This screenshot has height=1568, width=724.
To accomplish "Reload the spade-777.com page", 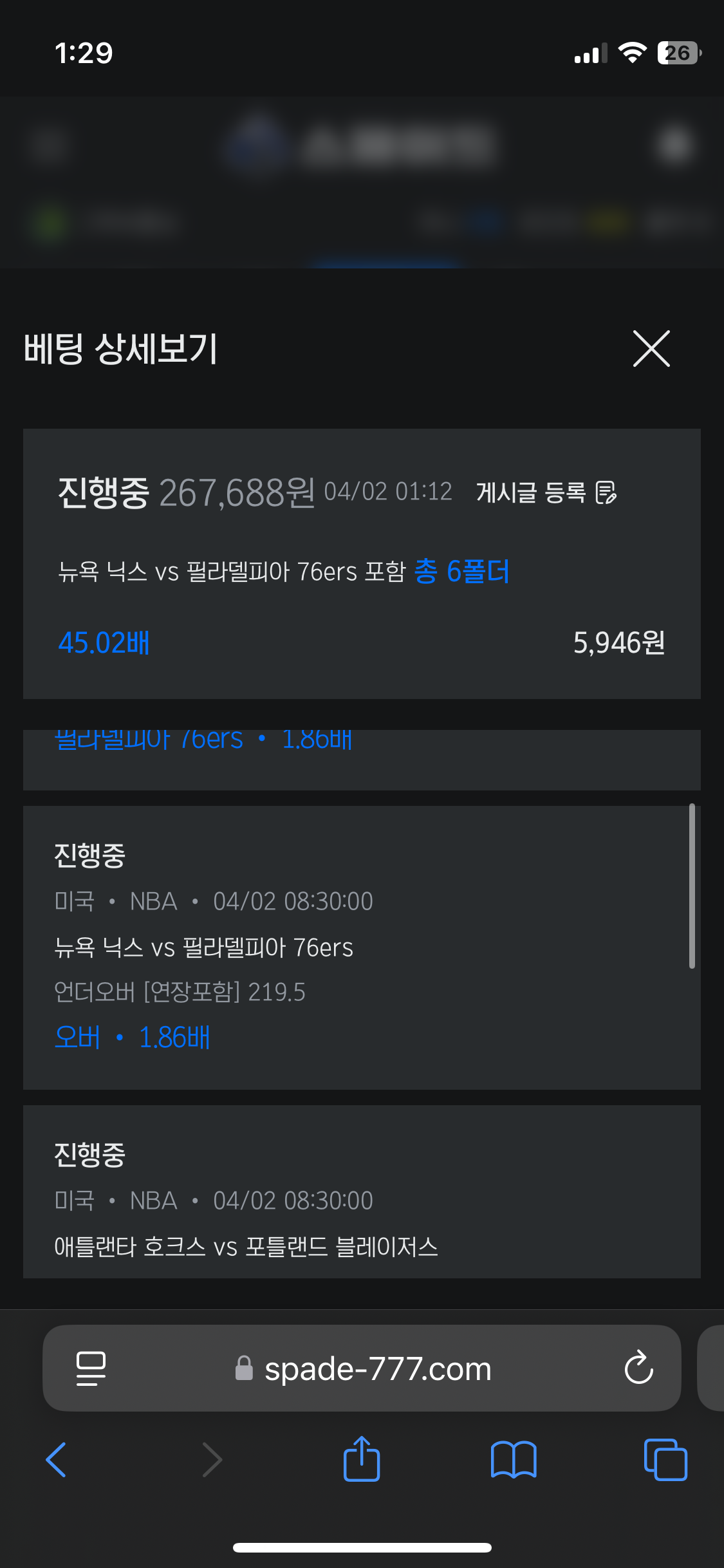I will pos(638,1367).
